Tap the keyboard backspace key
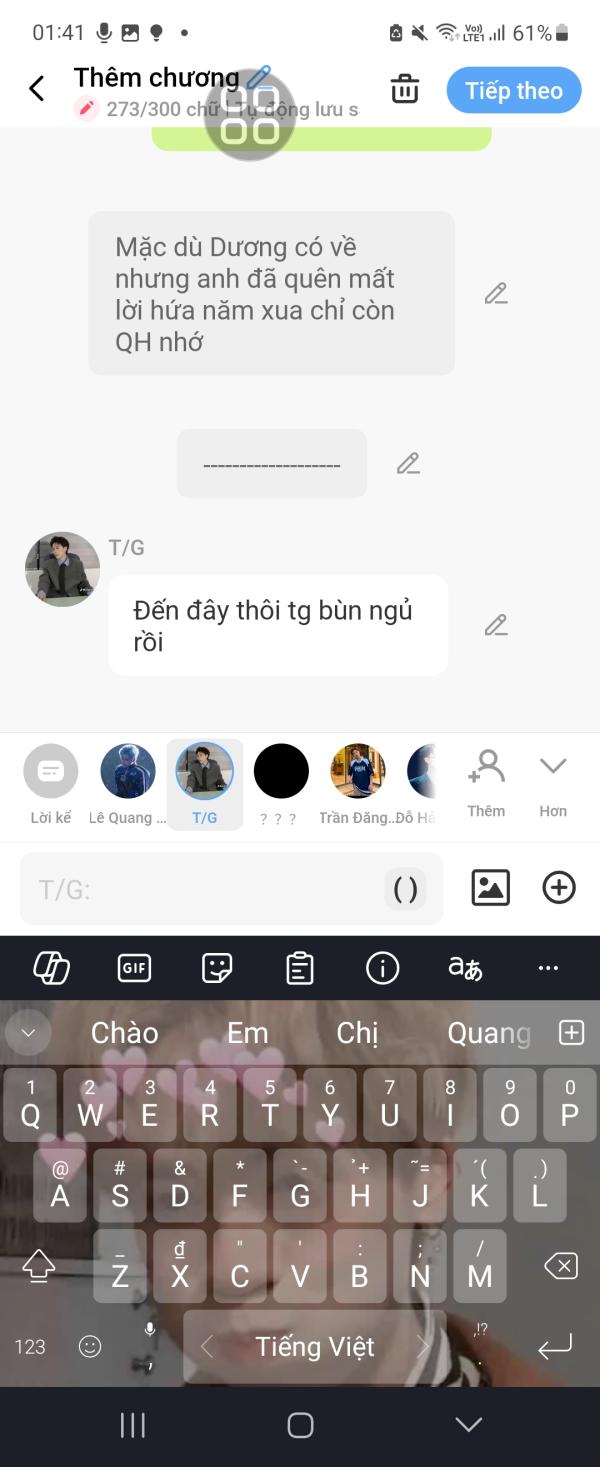Image resolution: width=600 pixels, height=1467 pixels. point(560,1267)
